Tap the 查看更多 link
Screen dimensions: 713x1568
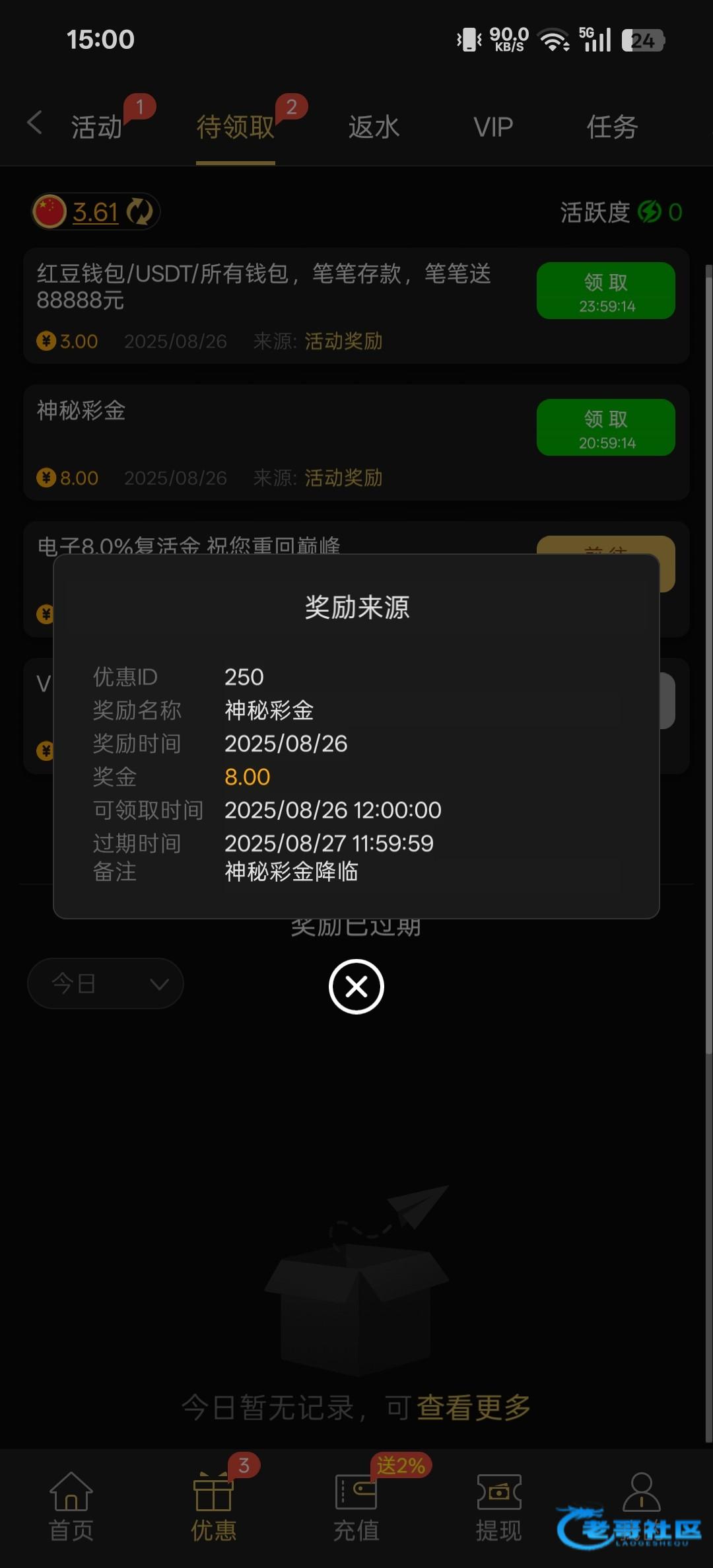(473, 1408)
